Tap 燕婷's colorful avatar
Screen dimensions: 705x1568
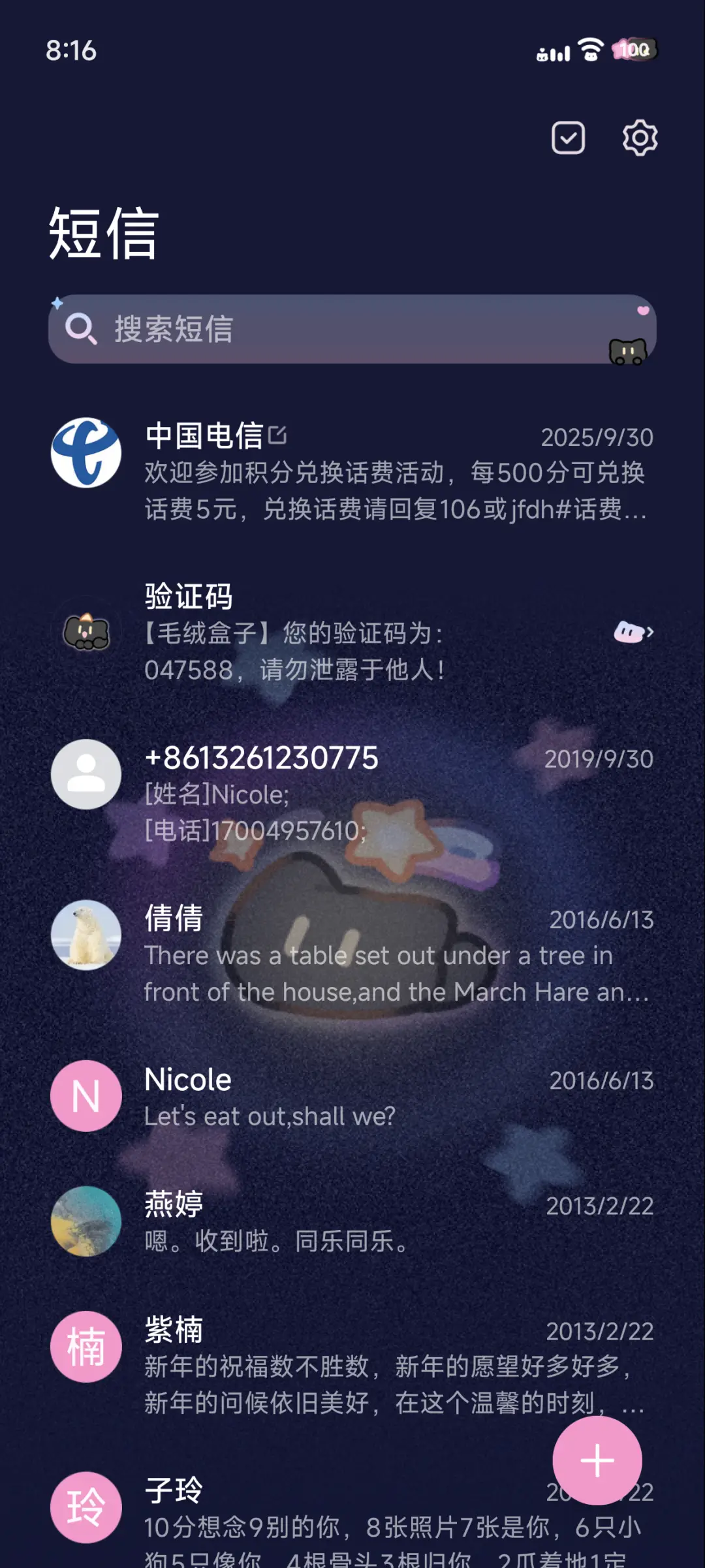pyautogui.click(x=86, y=1223)
